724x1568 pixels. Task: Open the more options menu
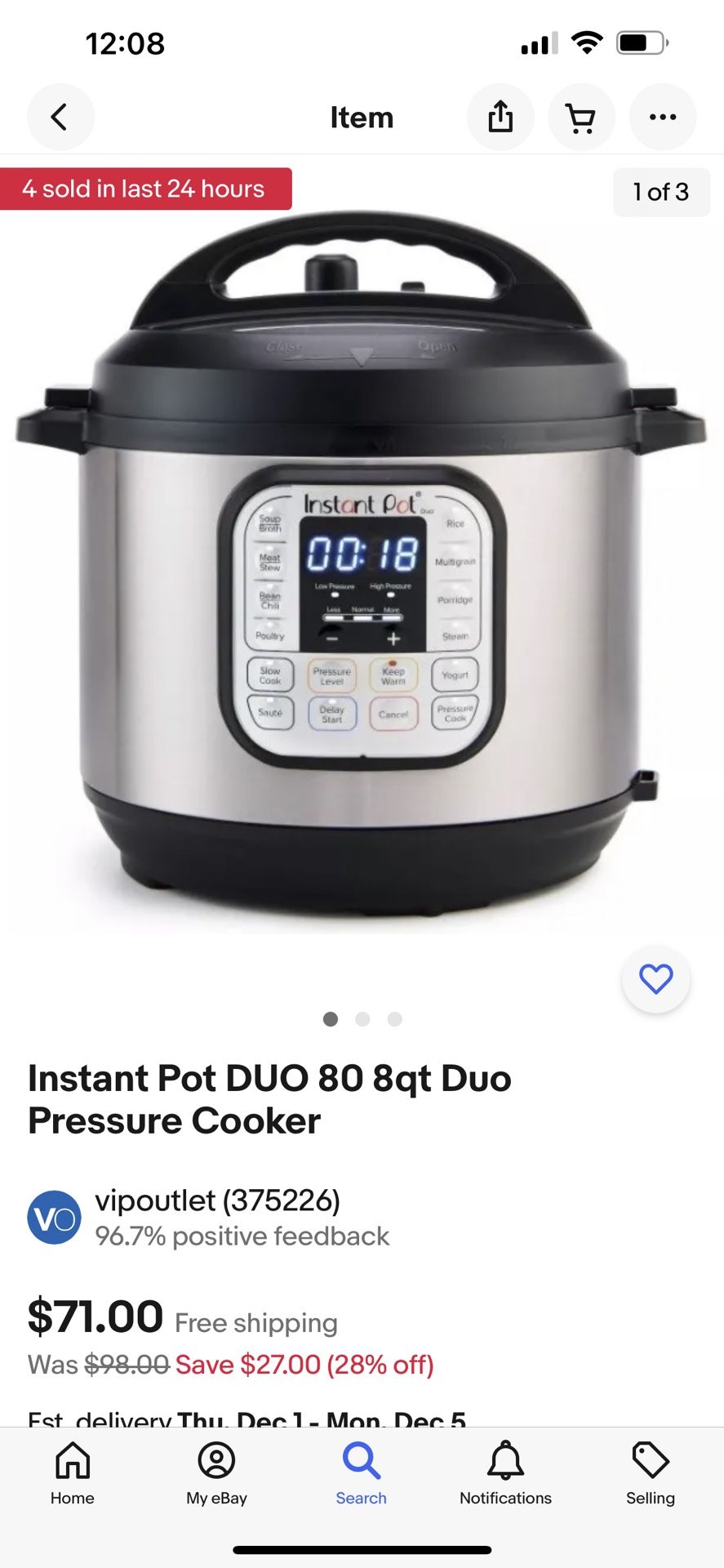coord(663,117)
